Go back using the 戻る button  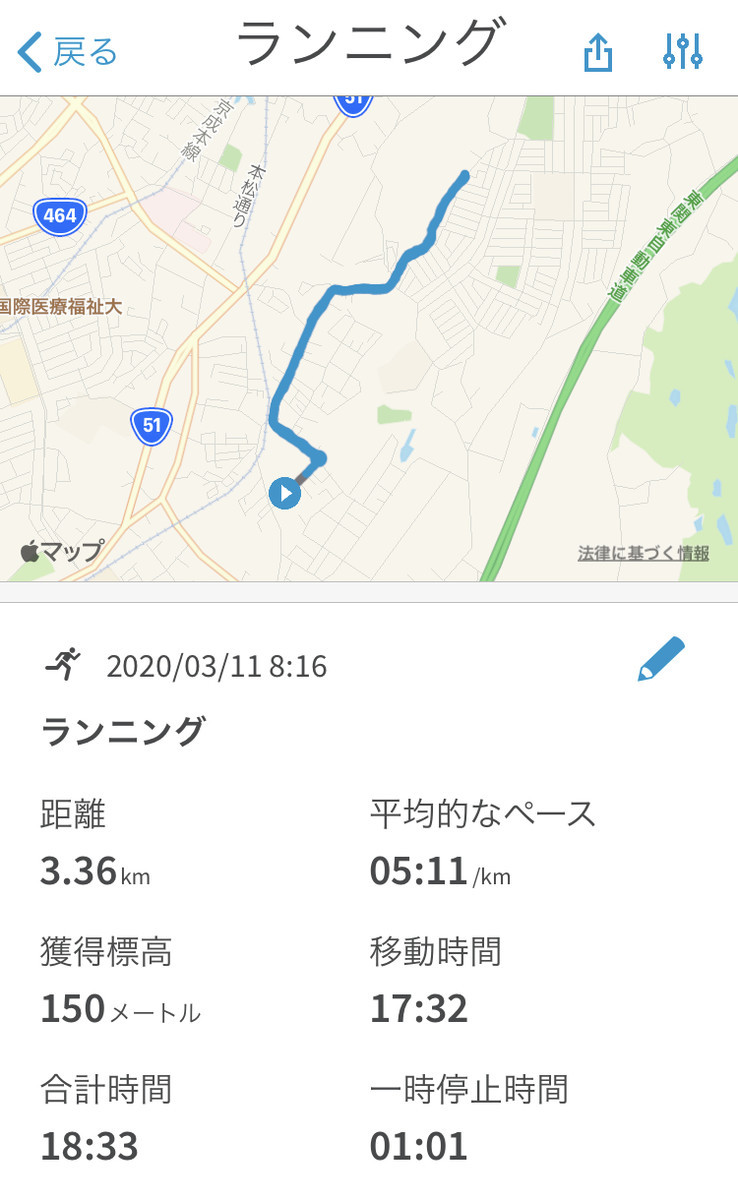click(68, 52)
